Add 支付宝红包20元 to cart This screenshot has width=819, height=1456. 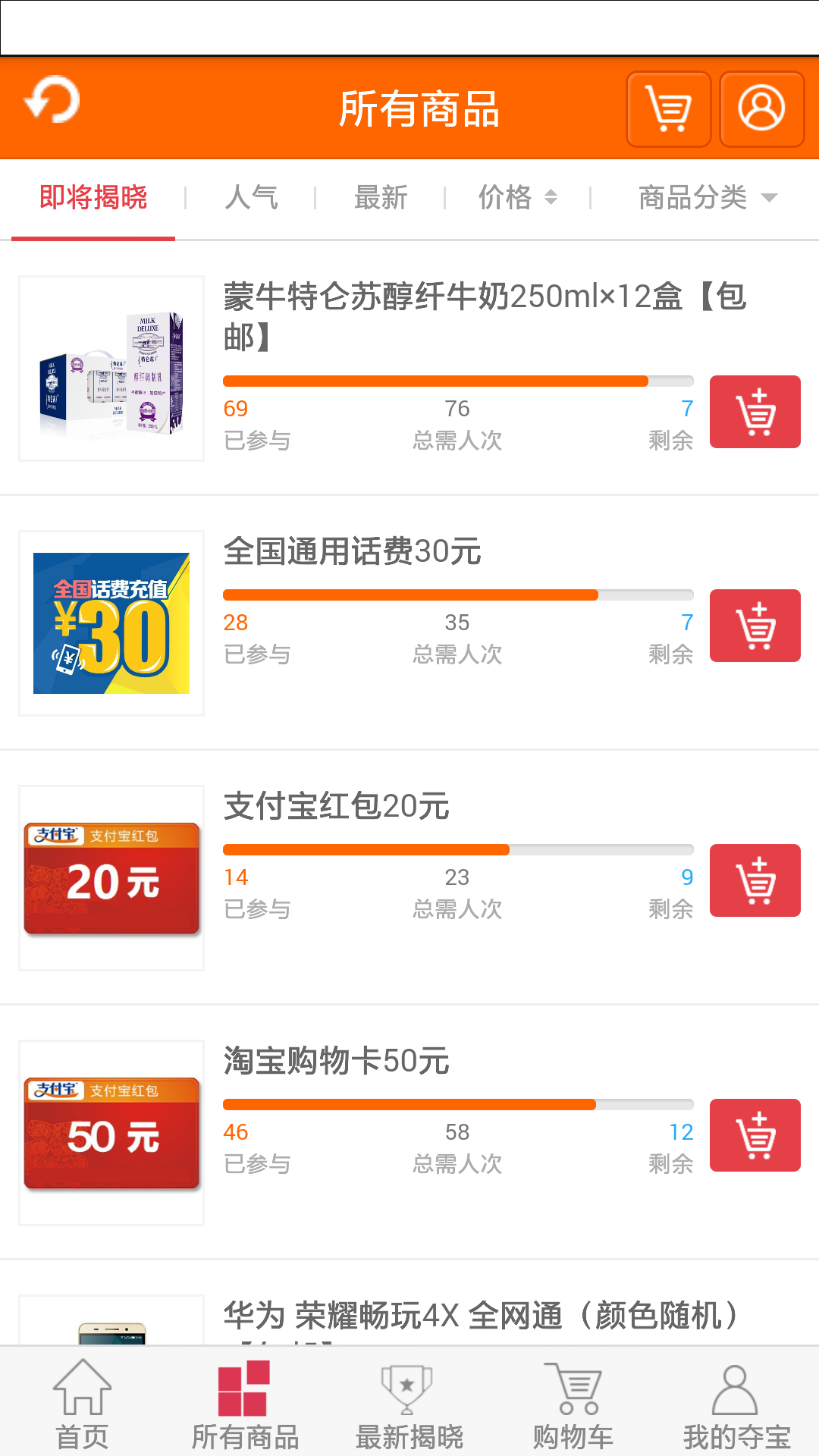click(755, 880)
